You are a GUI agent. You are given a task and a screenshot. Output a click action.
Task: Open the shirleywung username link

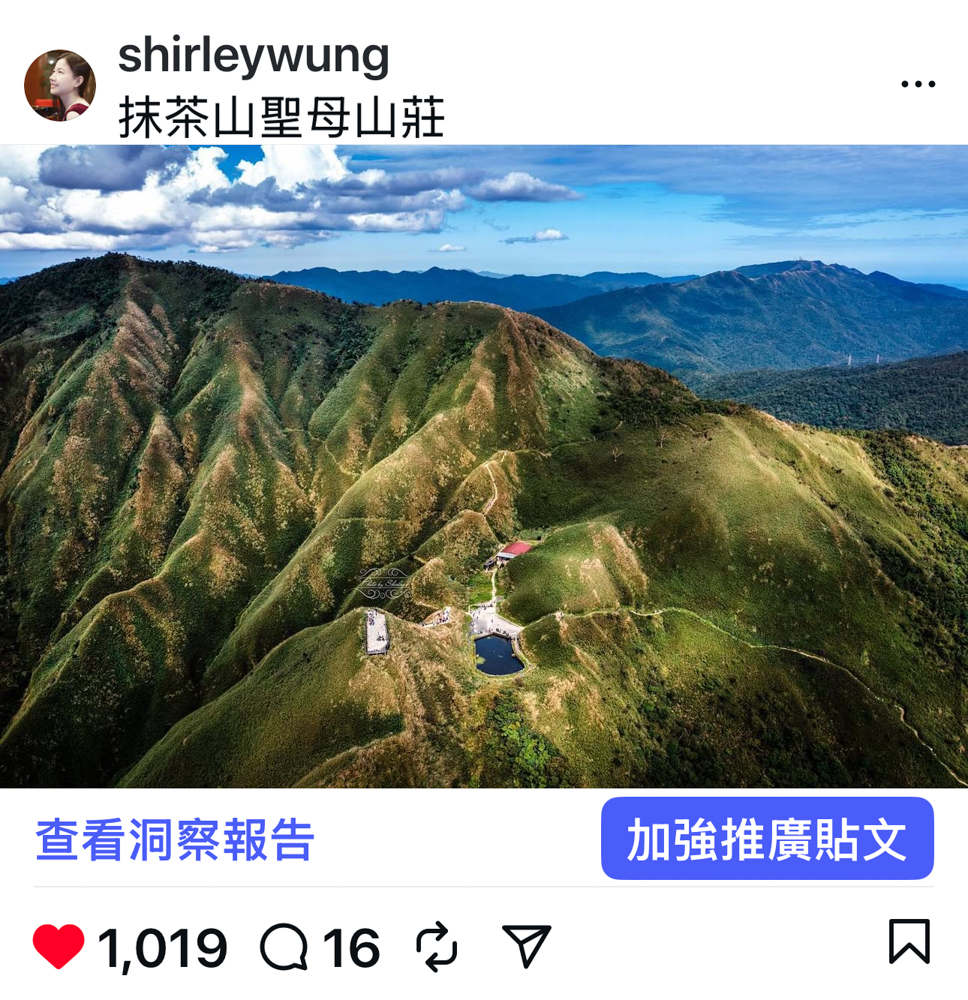[253, 55]
